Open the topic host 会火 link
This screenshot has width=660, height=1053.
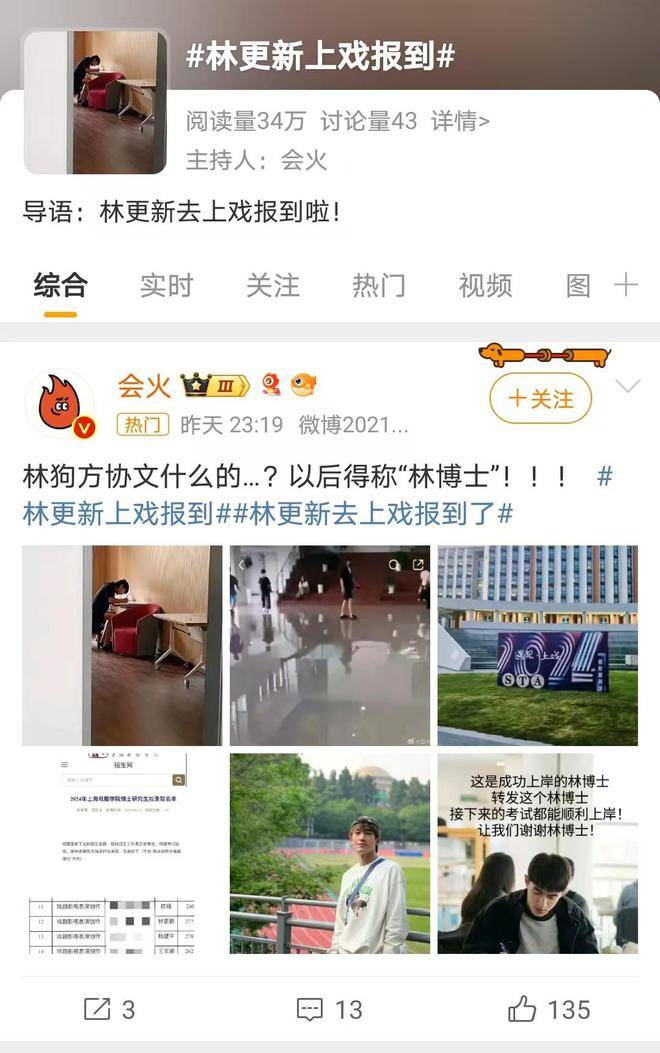tap(303, 160)
